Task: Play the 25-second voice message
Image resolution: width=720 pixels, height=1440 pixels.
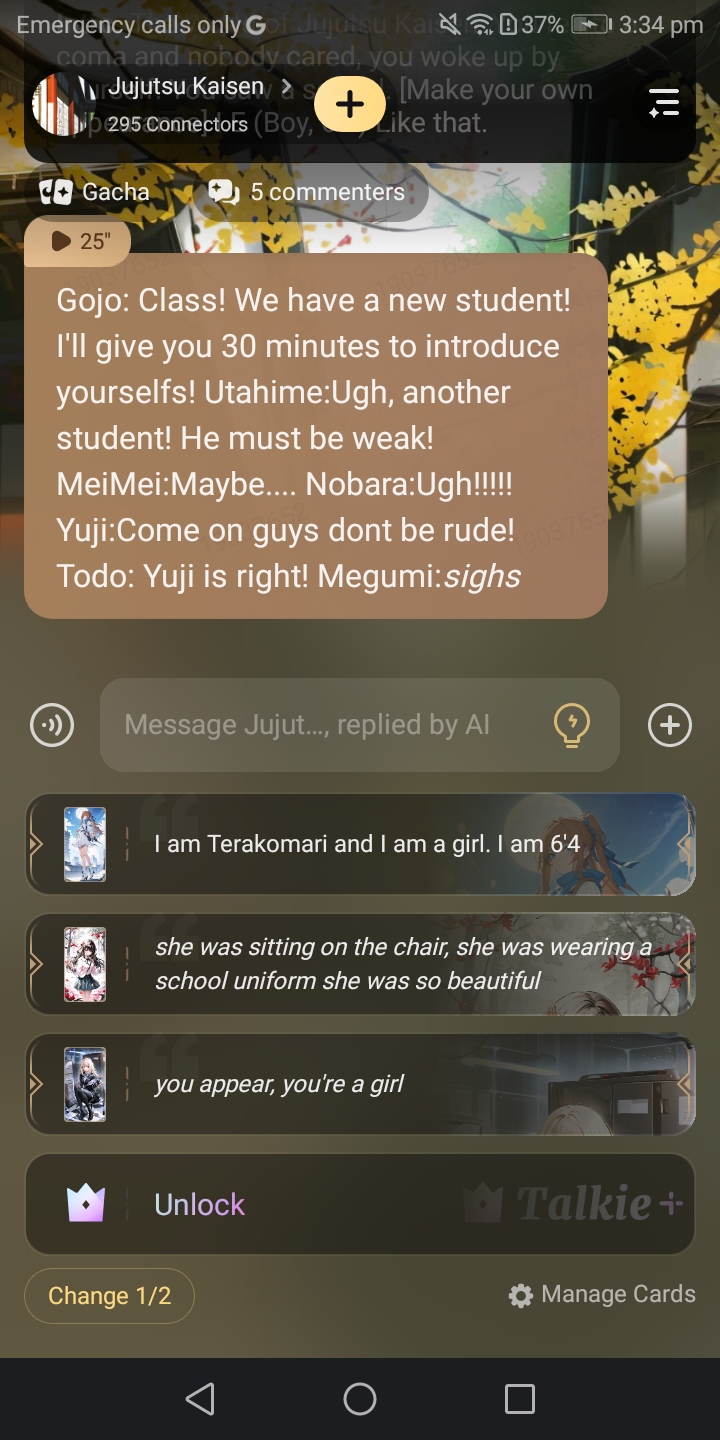Action: (78, 241)
